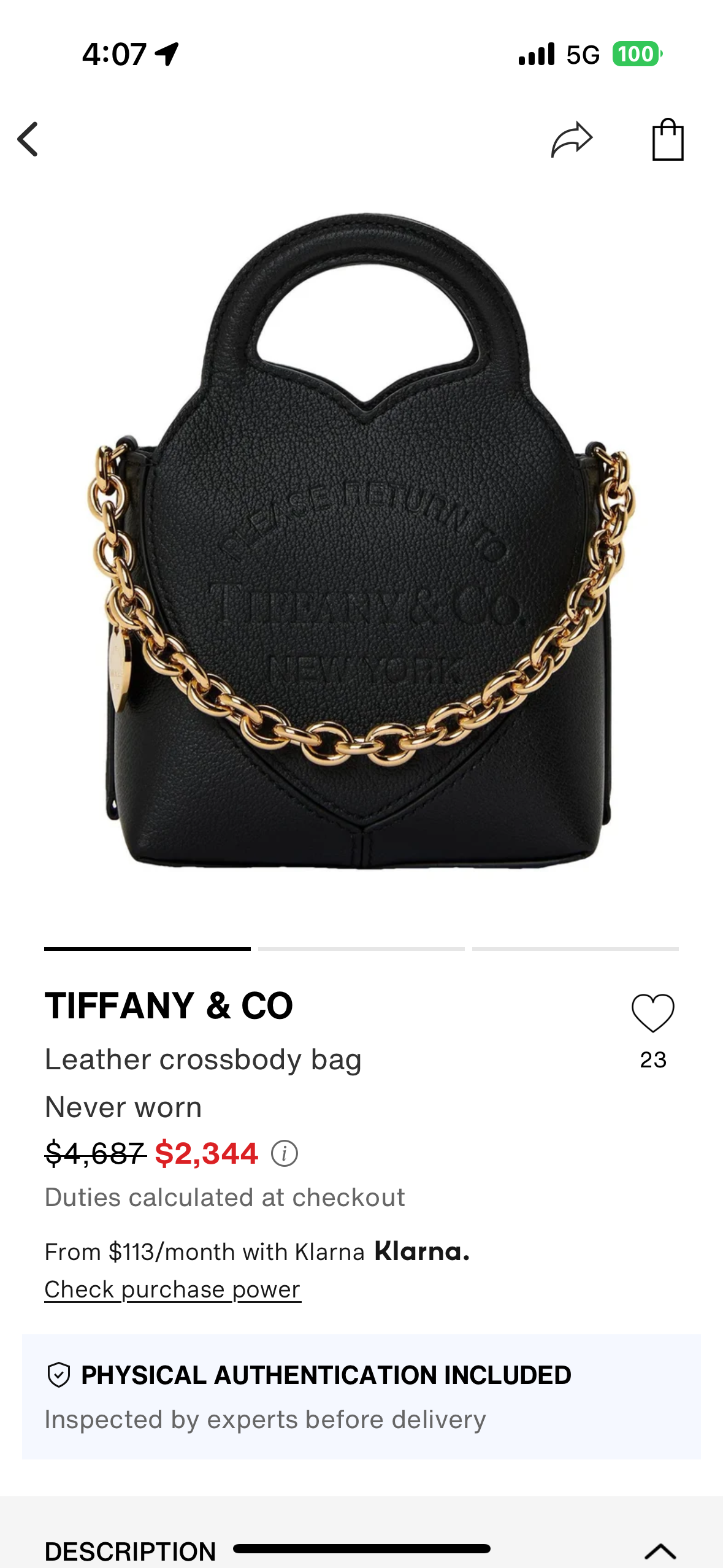Open Check purchase power link
Image resolution: width=723 pixels, height=1568 pixels.
(x=172, y=1289)
